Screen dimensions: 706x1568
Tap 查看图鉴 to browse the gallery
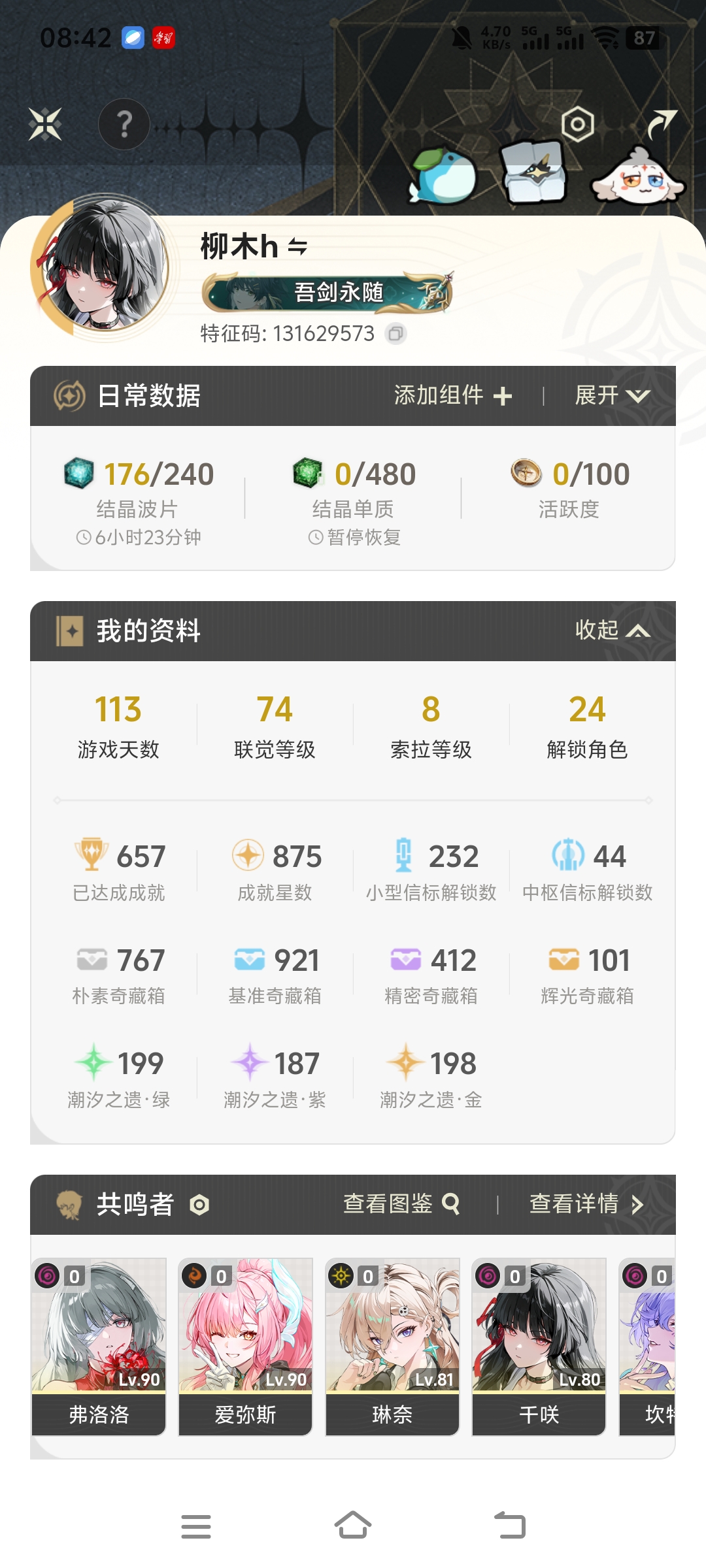(401, 1203)
